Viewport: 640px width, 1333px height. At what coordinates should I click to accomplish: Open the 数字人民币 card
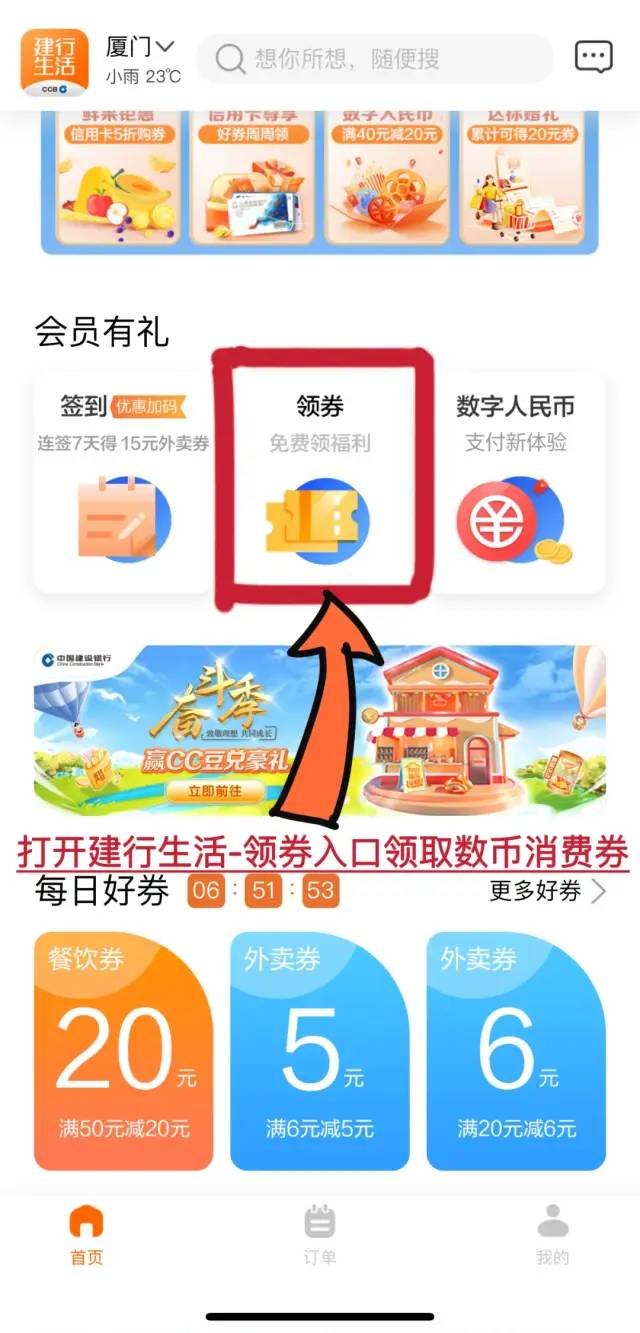coord(514,482)
